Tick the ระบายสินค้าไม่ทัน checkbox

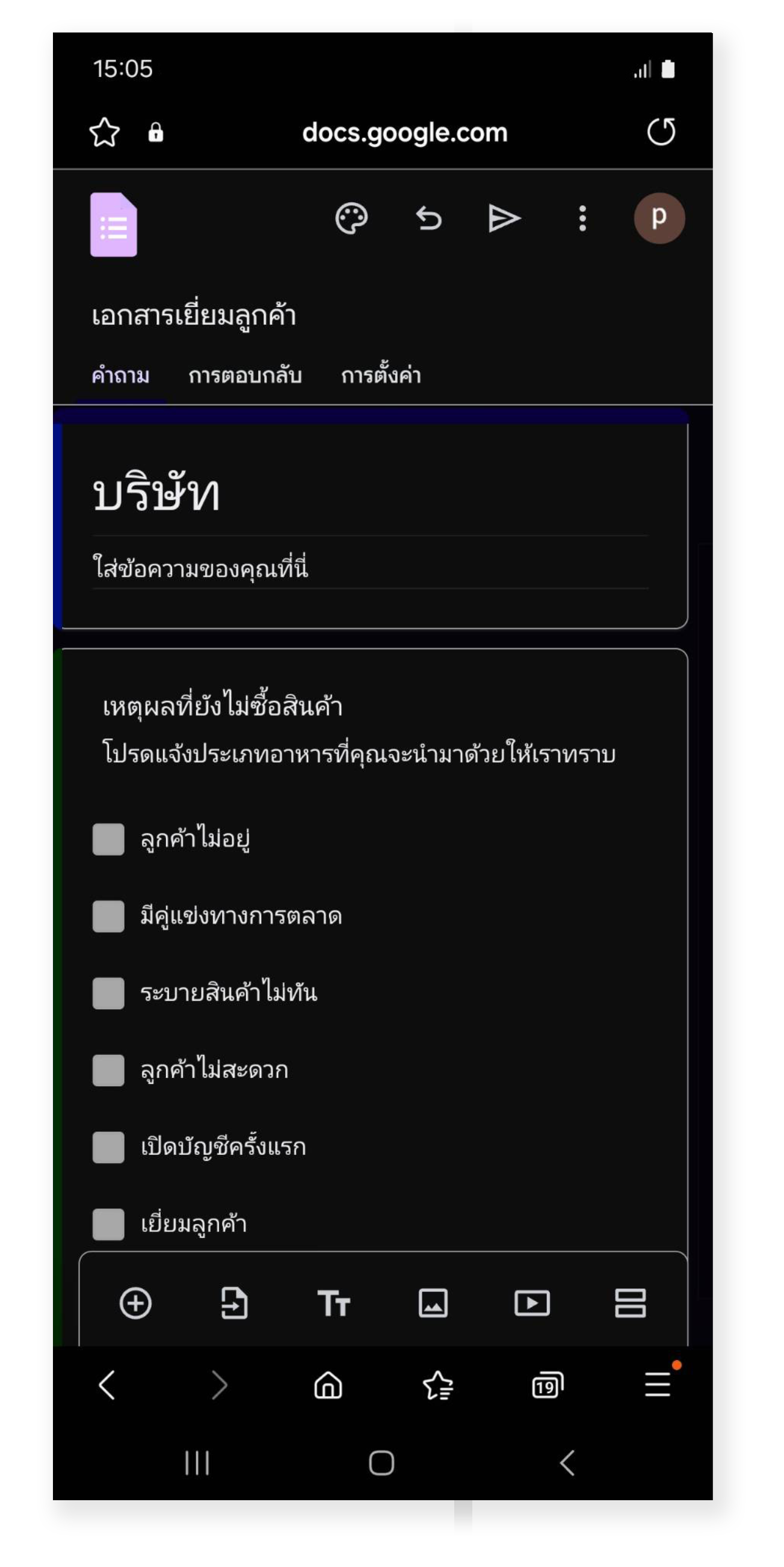click(108, 994)
